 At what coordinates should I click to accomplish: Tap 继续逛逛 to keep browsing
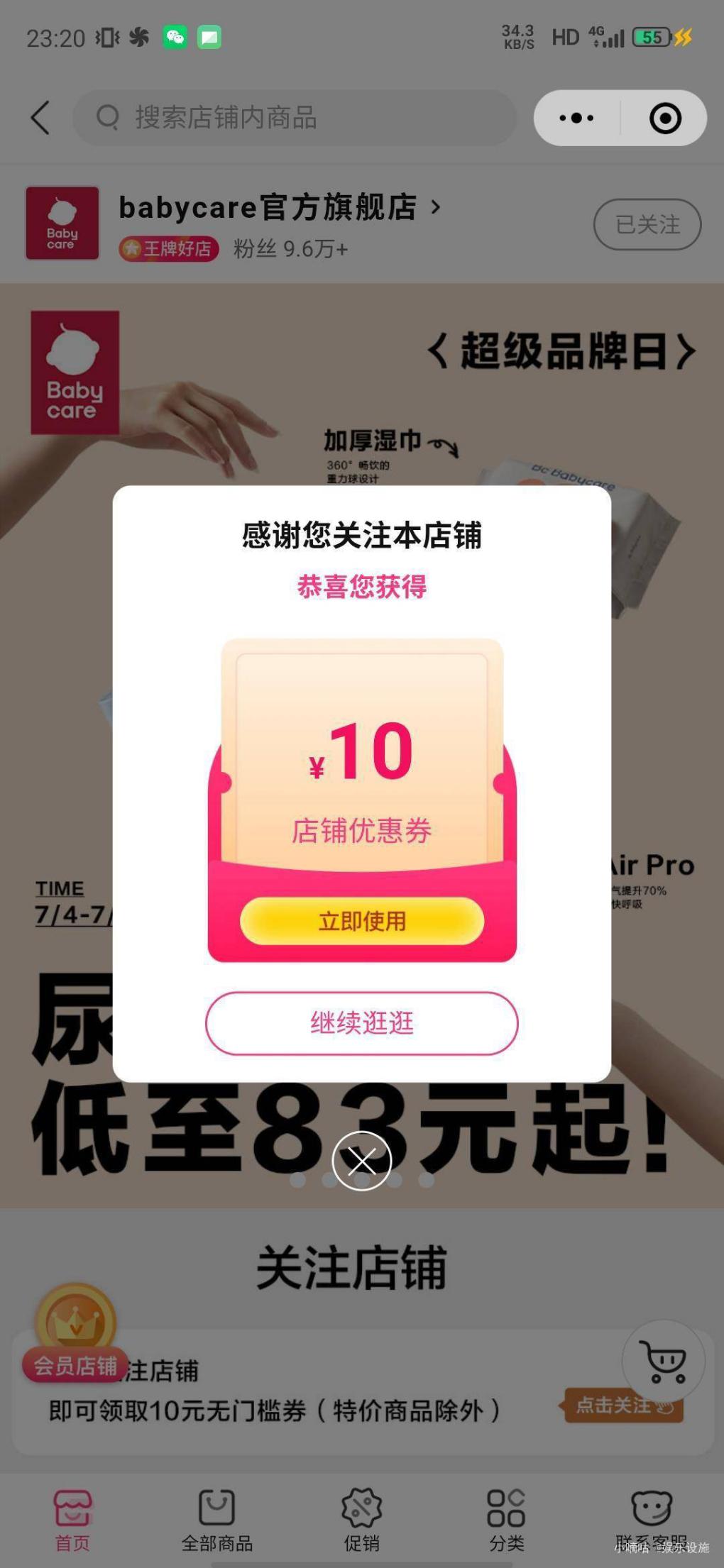point(362,1022)
